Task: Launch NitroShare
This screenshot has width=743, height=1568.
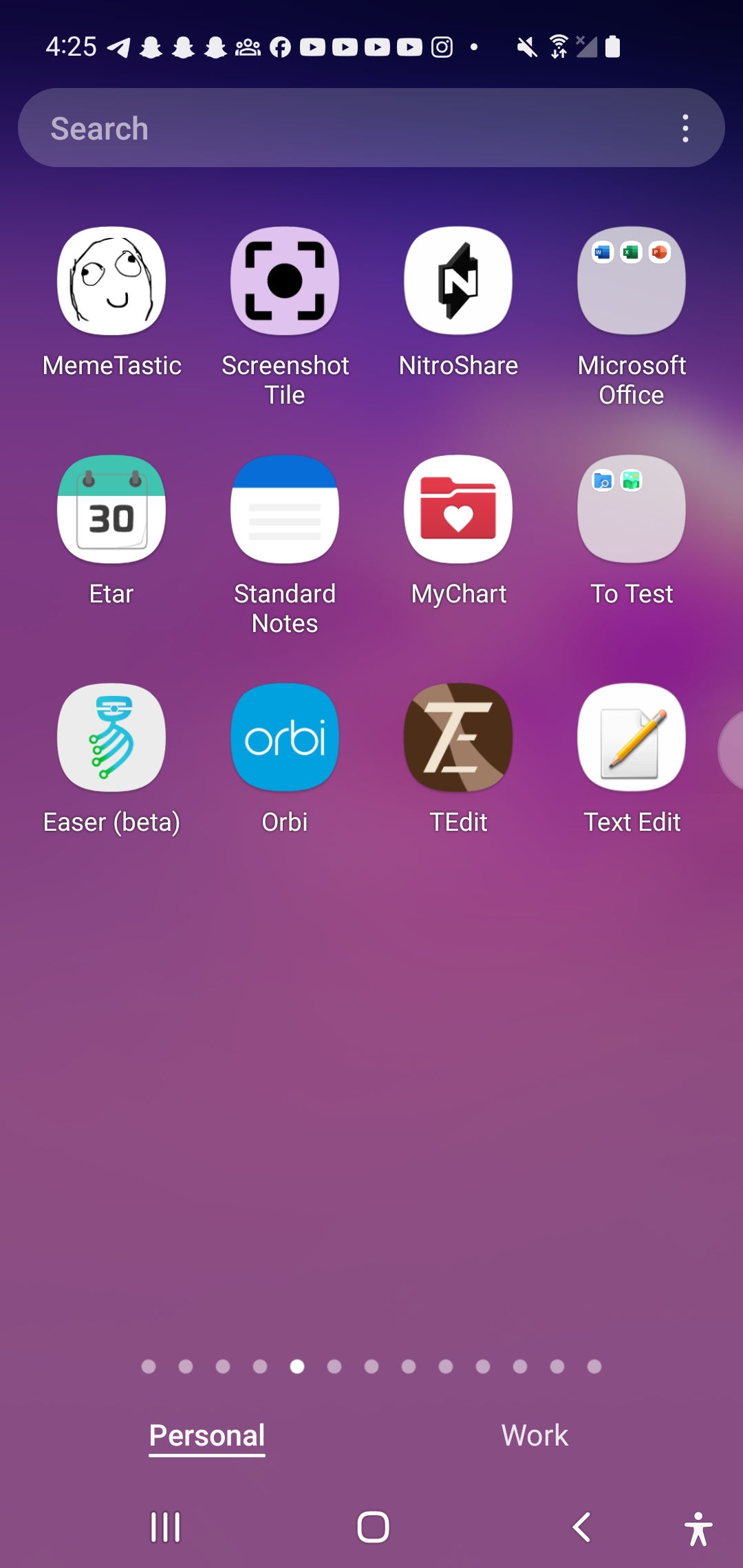Action: (x=458, y=281)
